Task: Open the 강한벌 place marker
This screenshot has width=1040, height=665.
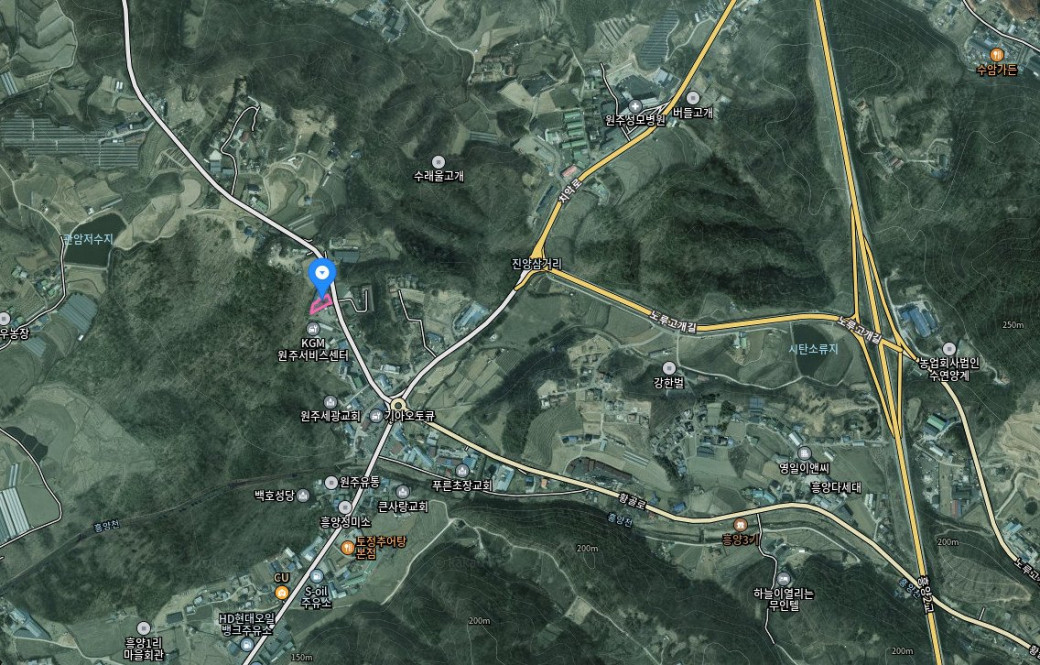Action: [668, 368]
